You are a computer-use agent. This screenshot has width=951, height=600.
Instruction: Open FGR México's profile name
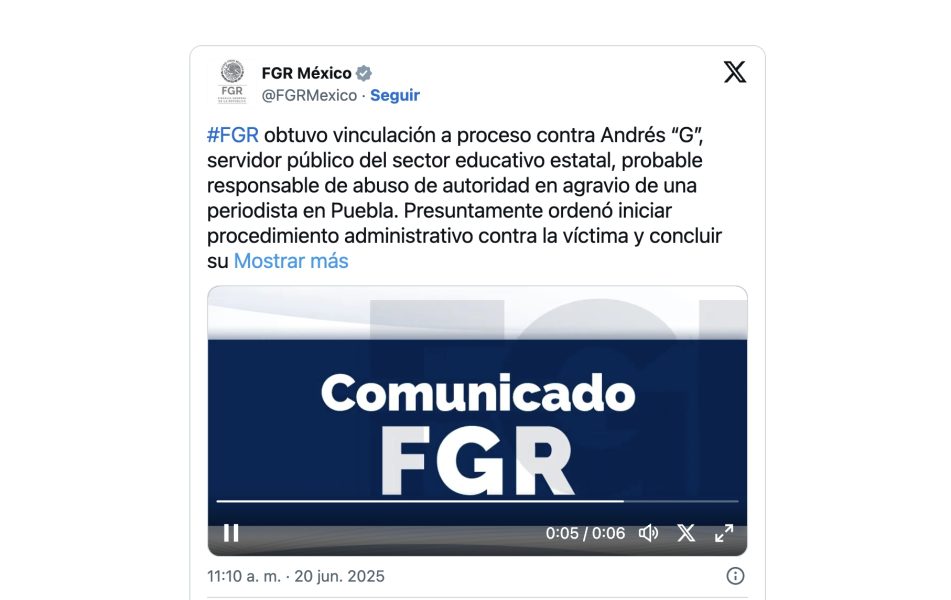pos(306,73)
